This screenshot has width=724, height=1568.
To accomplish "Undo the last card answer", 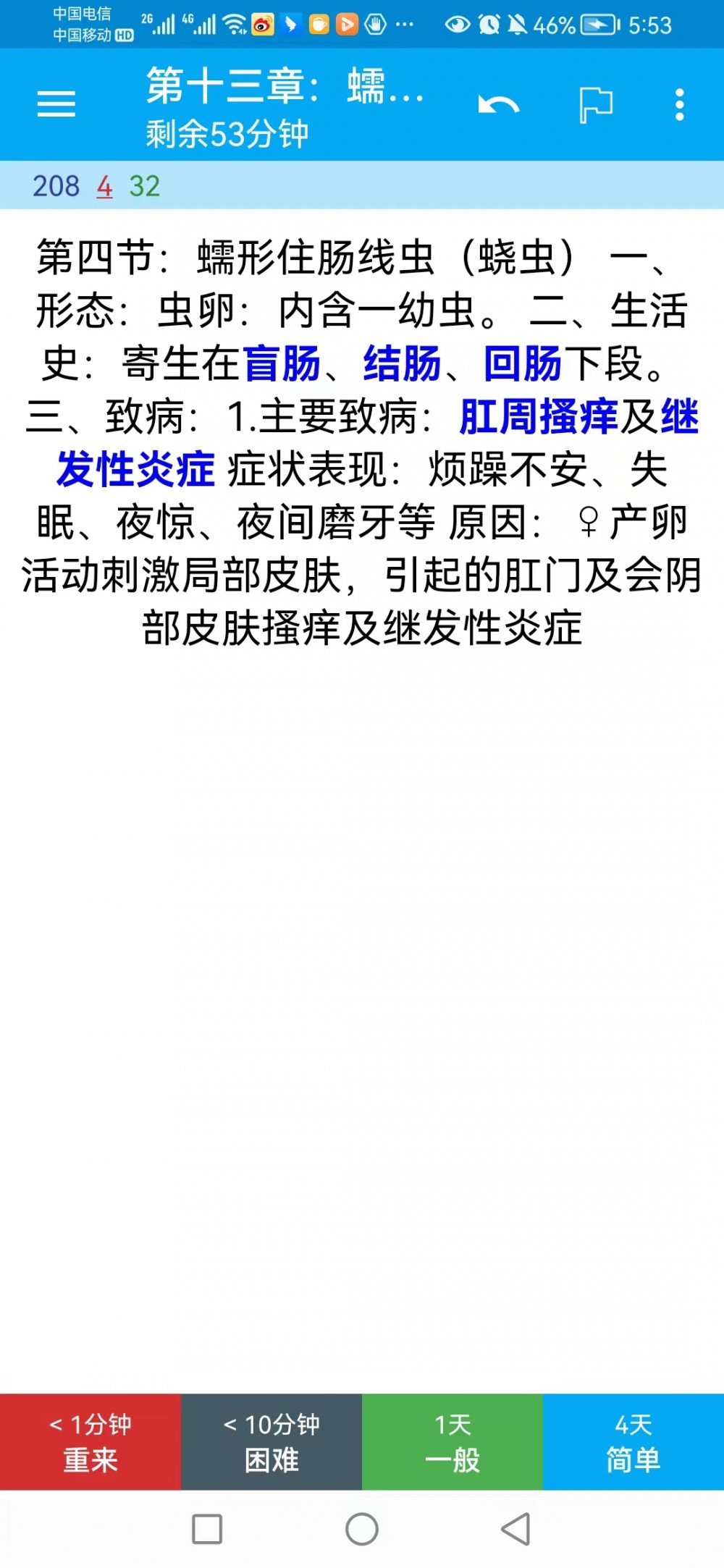I will point(499,106).
